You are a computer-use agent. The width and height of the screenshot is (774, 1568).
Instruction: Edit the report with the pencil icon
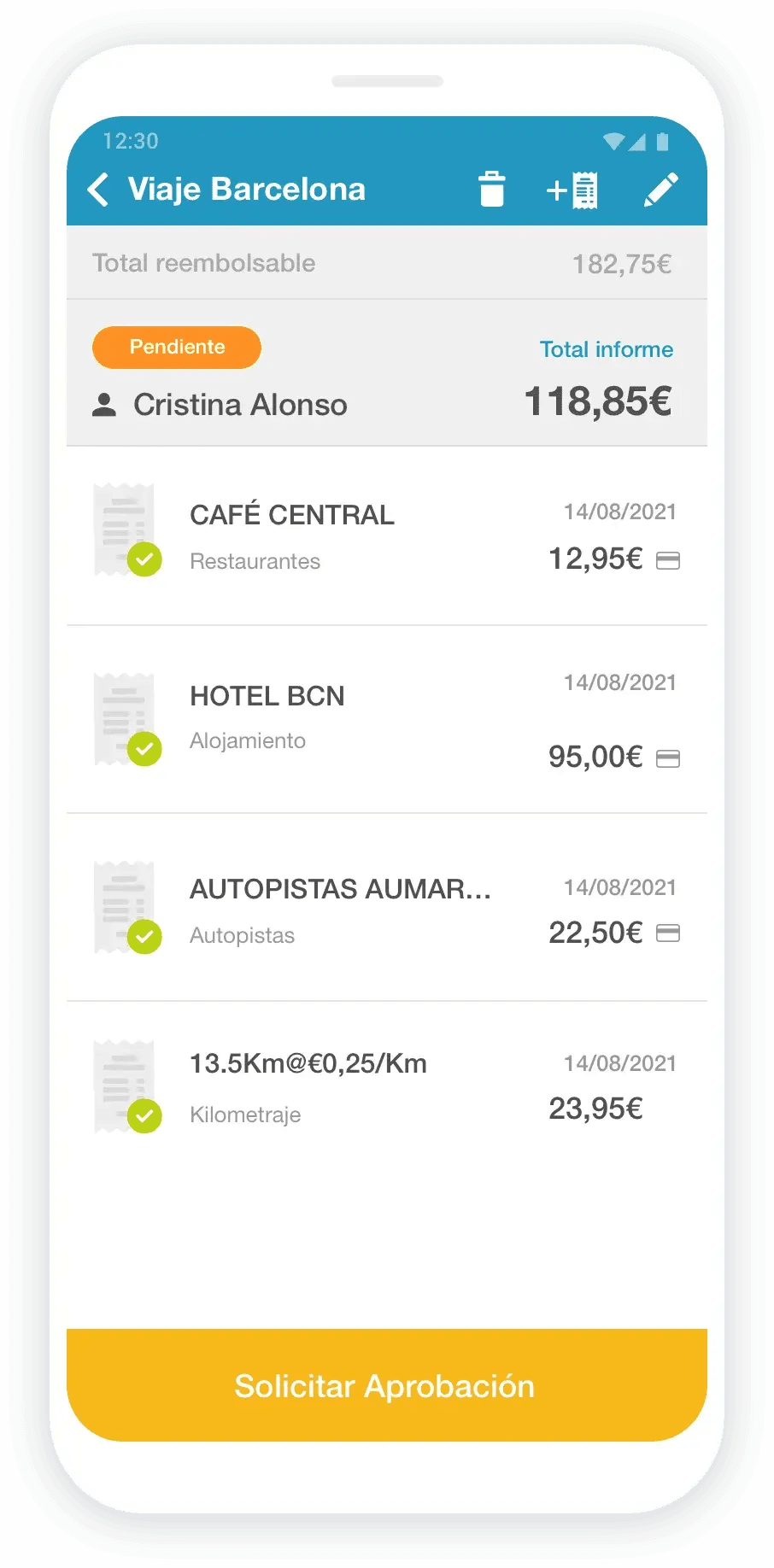660,190
